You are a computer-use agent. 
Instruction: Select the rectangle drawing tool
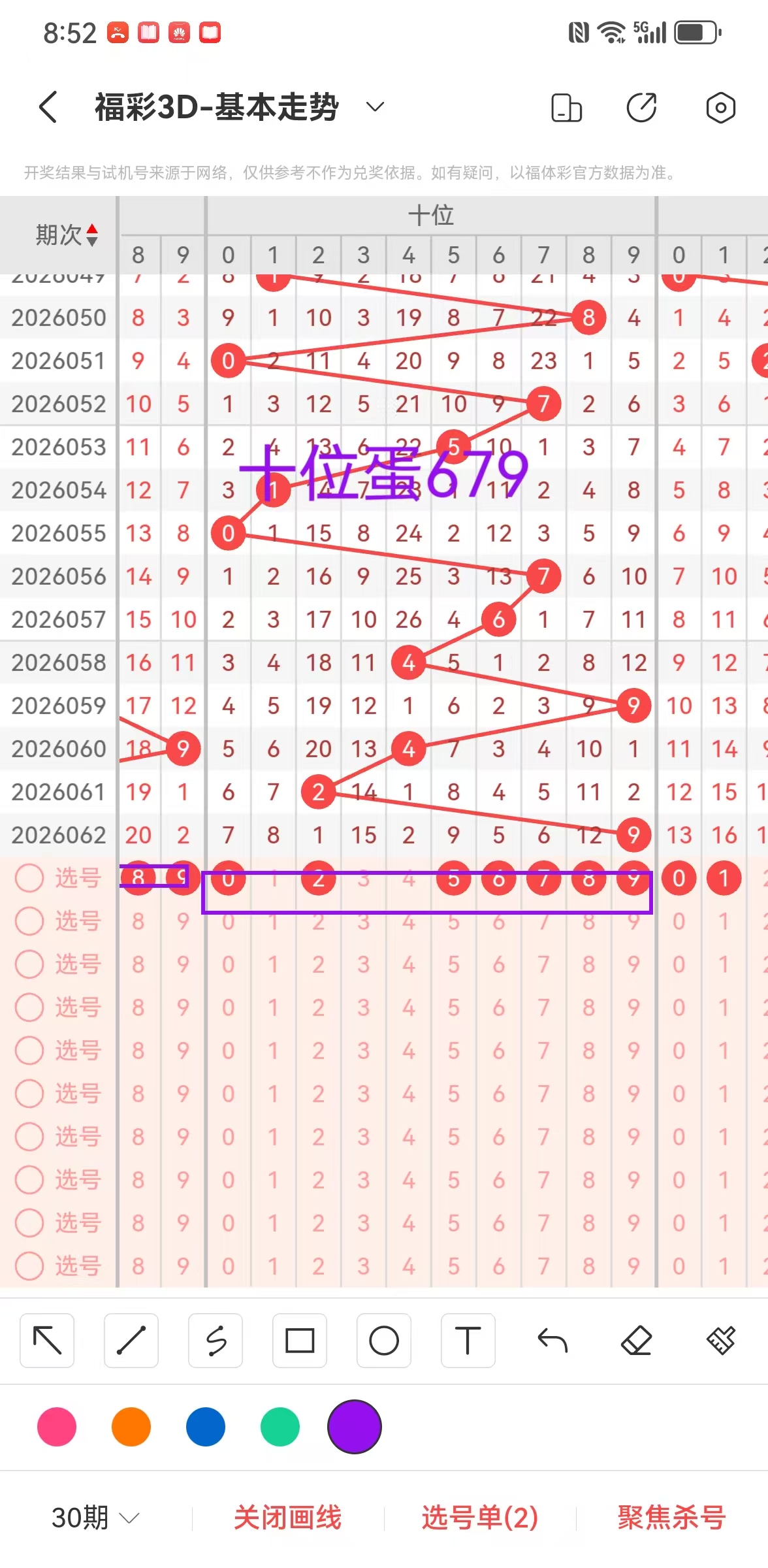(x=300, y=1341)
